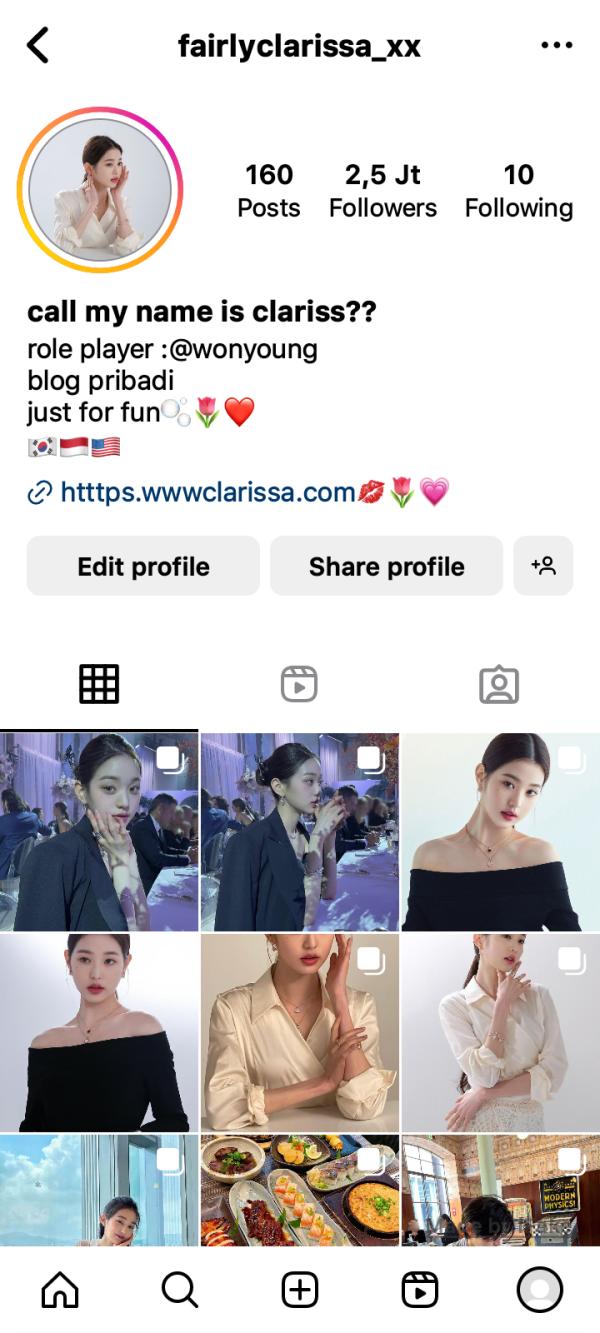The height and width of the screenshot is (1333, 600).
Task: Open the Modern Physics sign post
Action: coord(500,1190)
